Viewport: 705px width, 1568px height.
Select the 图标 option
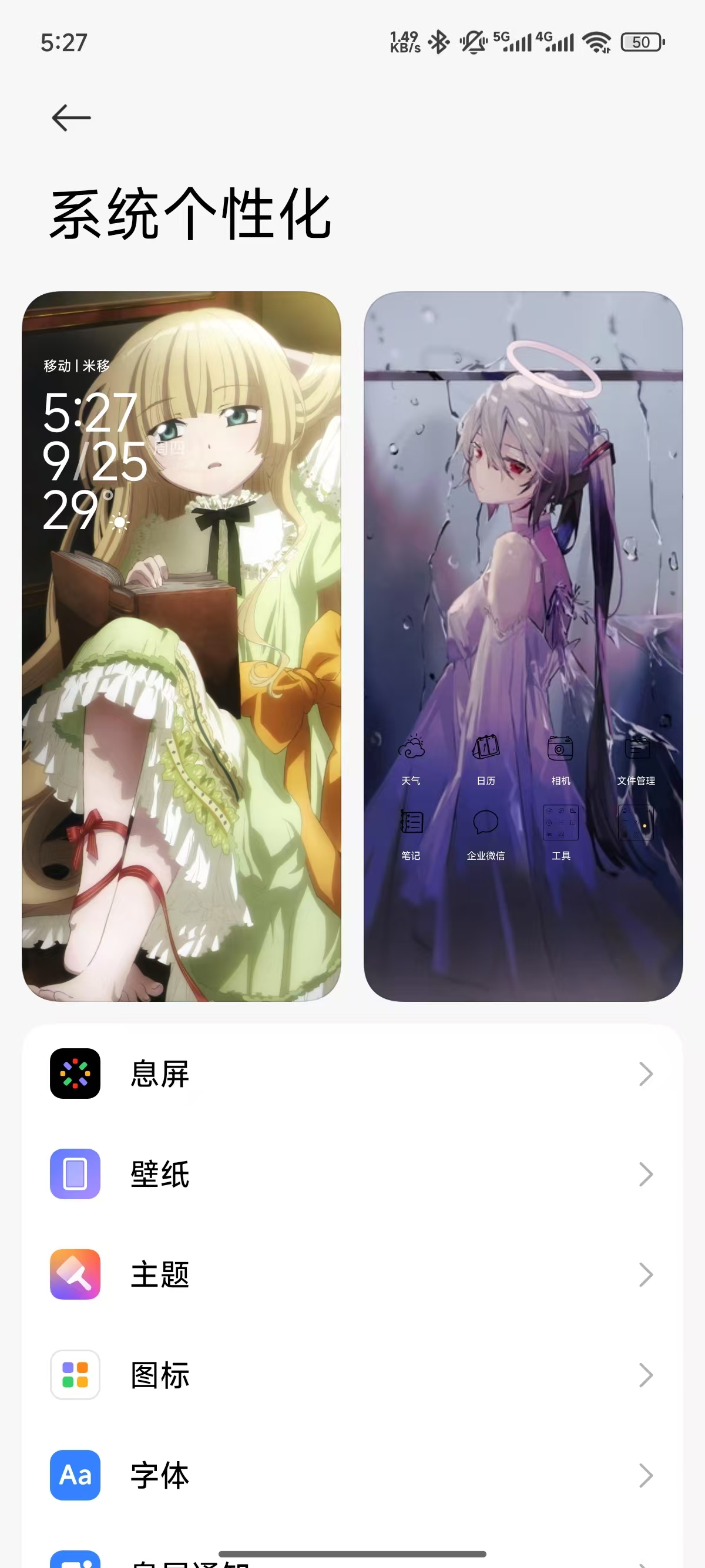pyautogui.click(x=352, y=1375)
